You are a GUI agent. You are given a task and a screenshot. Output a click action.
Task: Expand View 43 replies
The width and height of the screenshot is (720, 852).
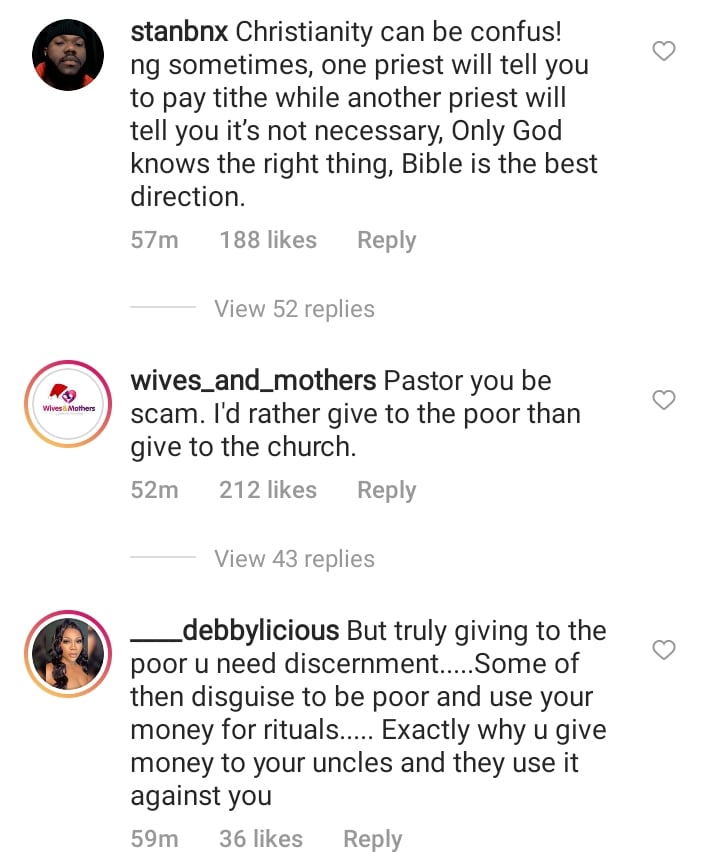point(294,559)
